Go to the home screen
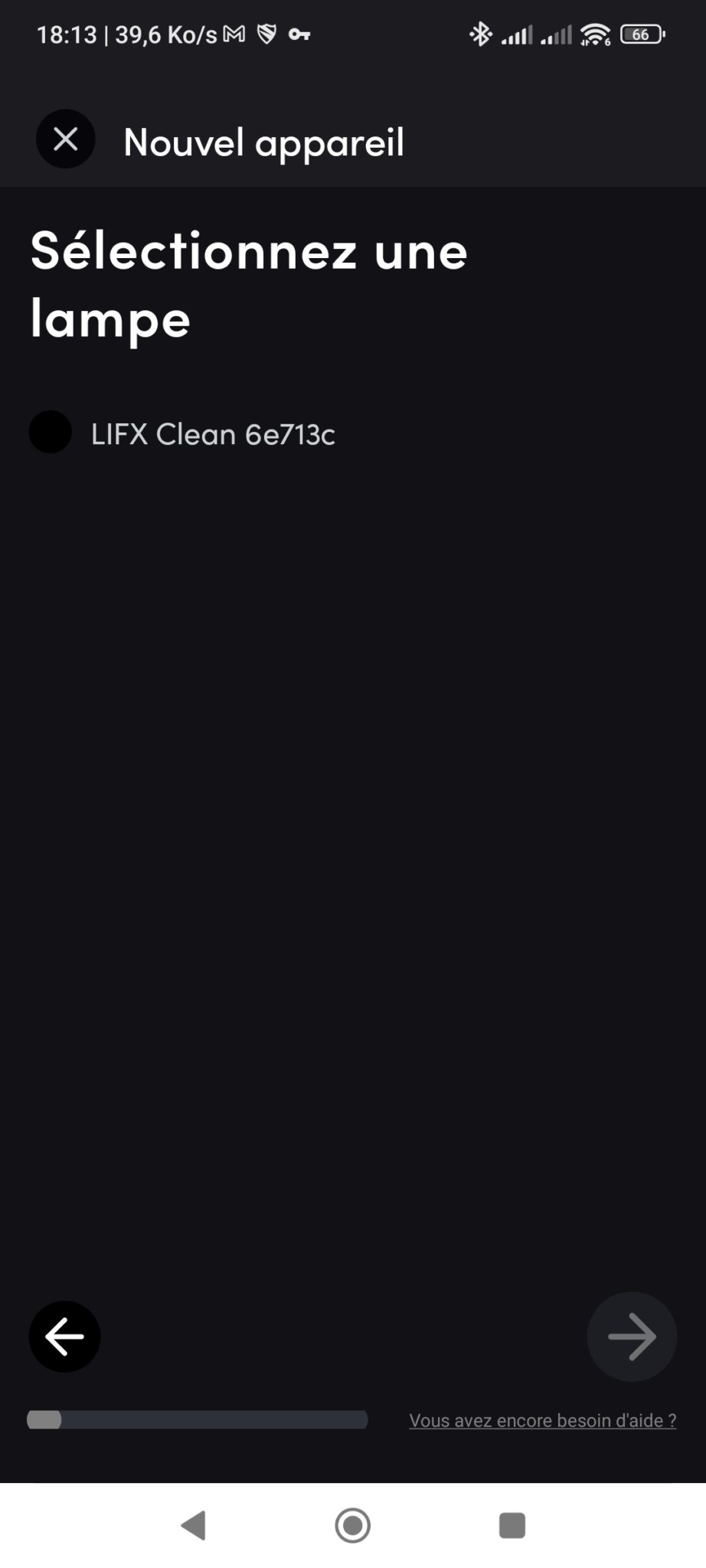Viewport: 706px width, 1568px height. (353, 1525)
